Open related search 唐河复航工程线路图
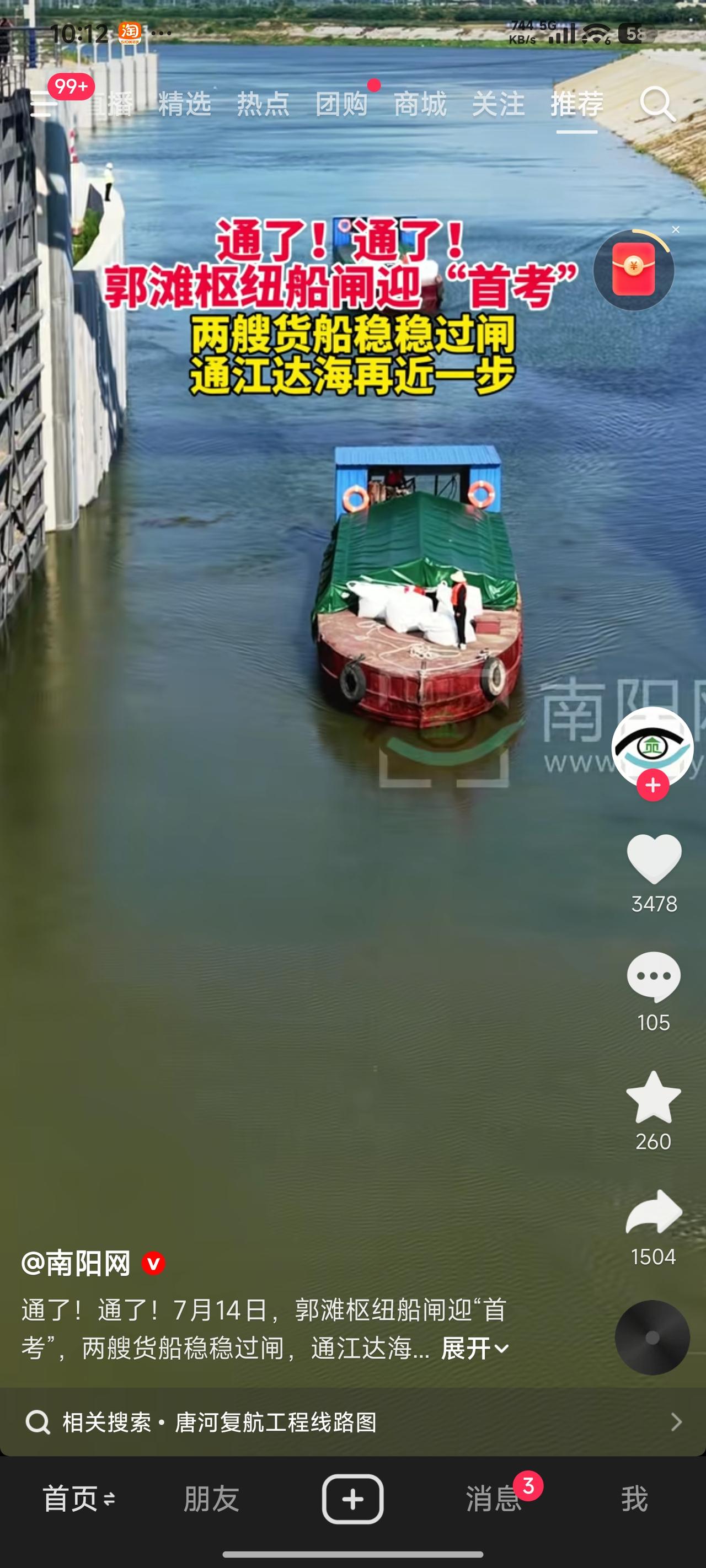Viewport: 706px width, 1568px height. (352, 1422)
